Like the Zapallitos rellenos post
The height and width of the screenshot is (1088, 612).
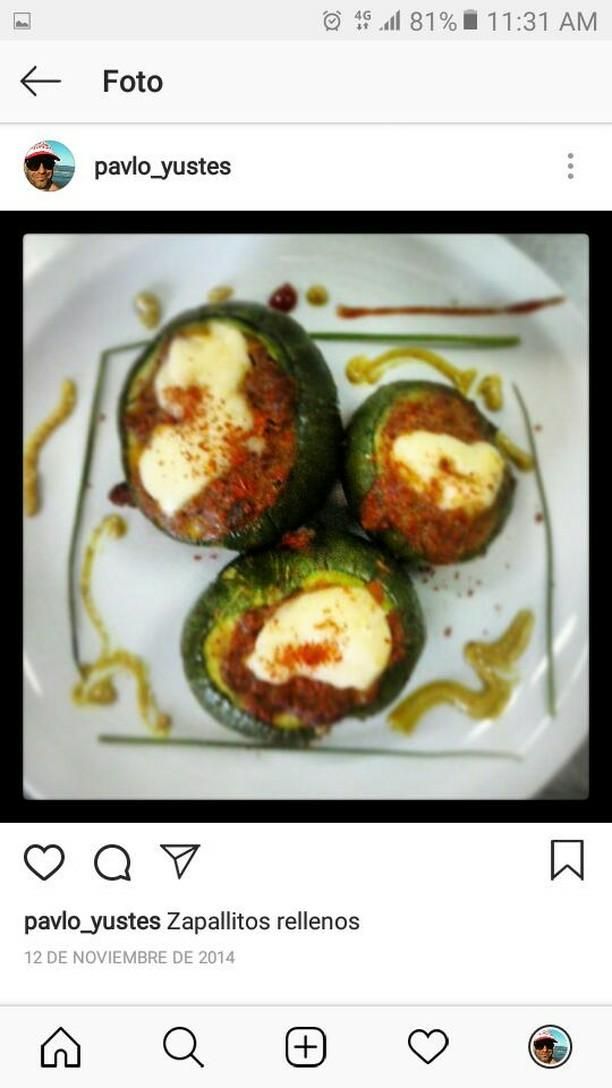tap(44, 862)
